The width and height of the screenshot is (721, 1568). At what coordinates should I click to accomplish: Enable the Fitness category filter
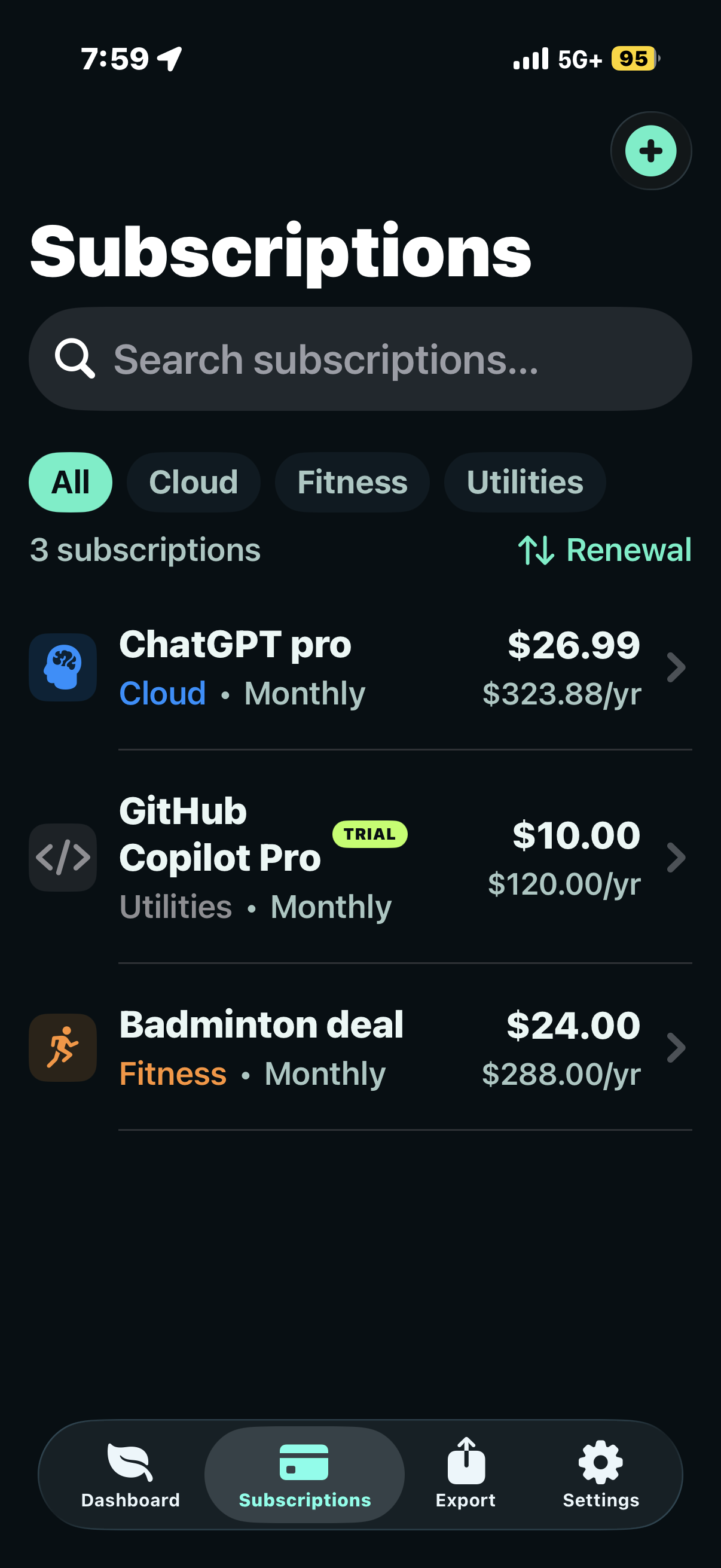click(352, 481)
